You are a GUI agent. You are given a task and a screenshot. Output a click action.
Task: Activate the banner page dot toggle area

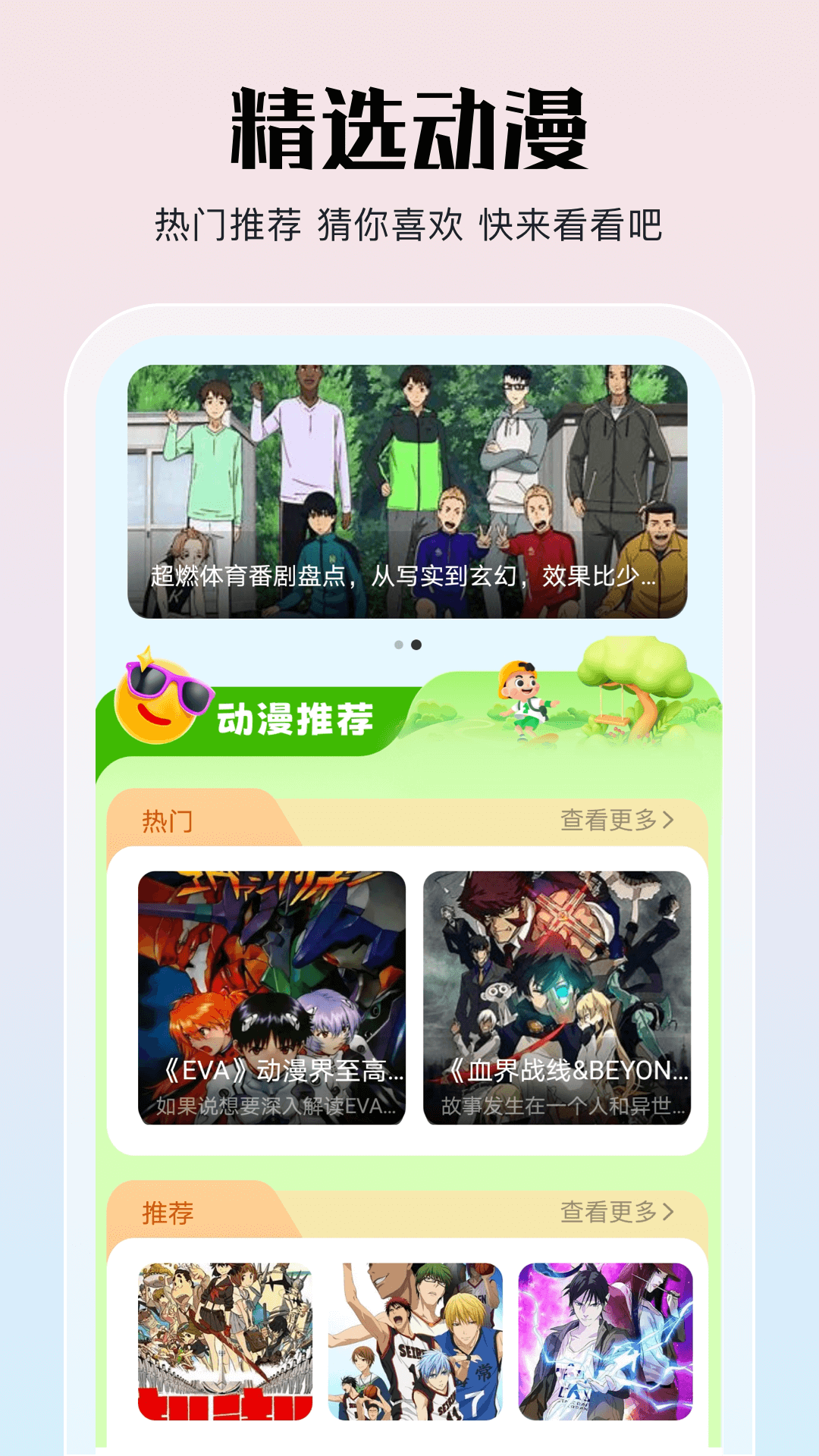pos(408,643)
